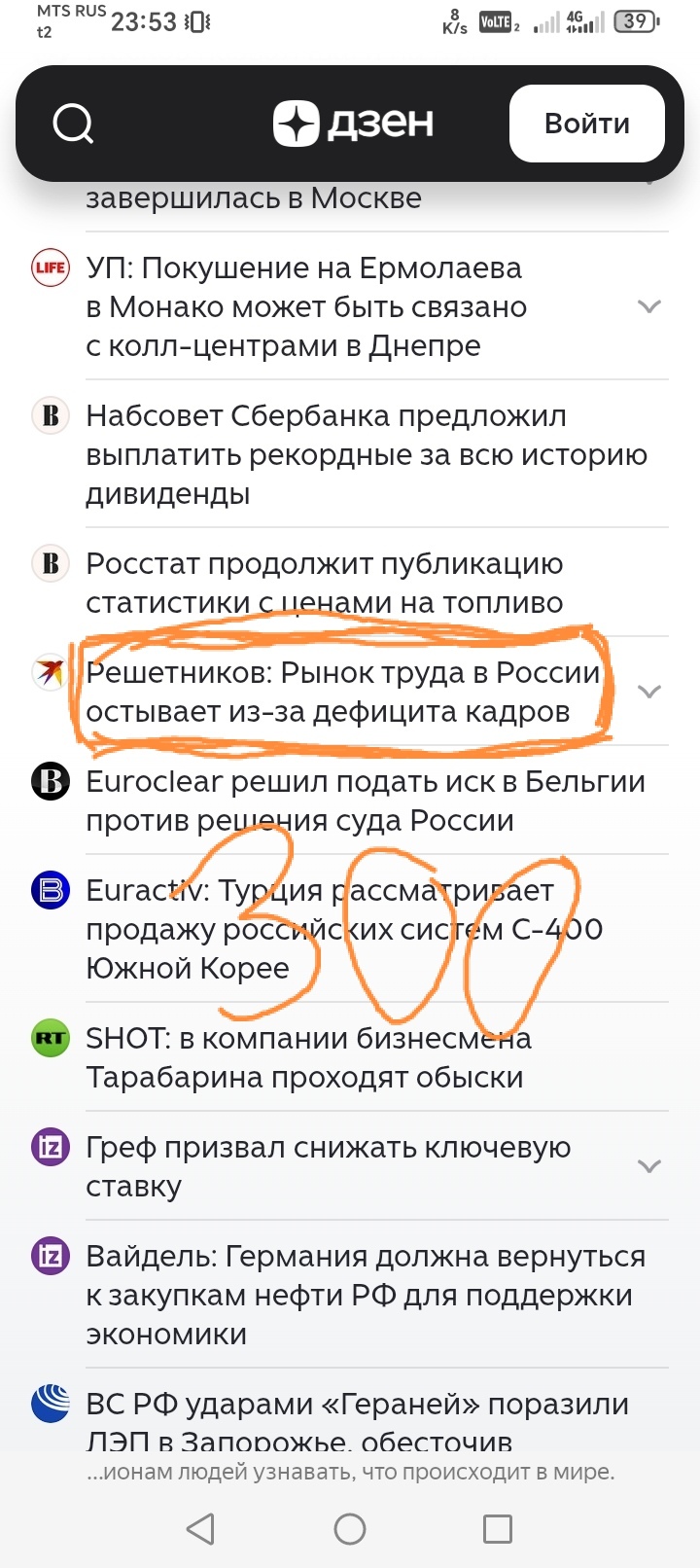This screenshot has height=1568, width=700.
Task: Open ВС РФ Герань strikes article
Action: [358, 1421]
